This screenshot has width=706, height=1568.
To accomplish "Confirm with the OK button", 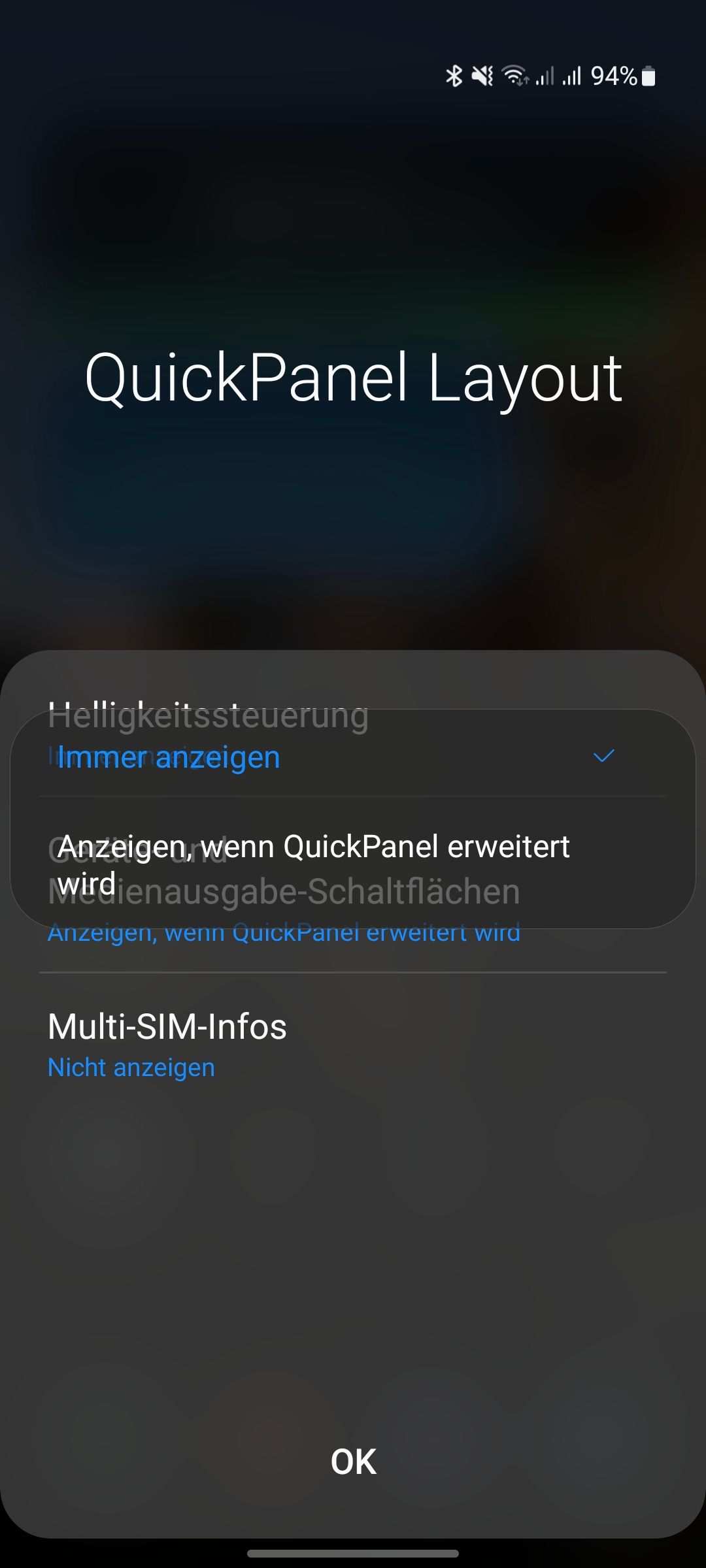I will [x=353, y=1462].
